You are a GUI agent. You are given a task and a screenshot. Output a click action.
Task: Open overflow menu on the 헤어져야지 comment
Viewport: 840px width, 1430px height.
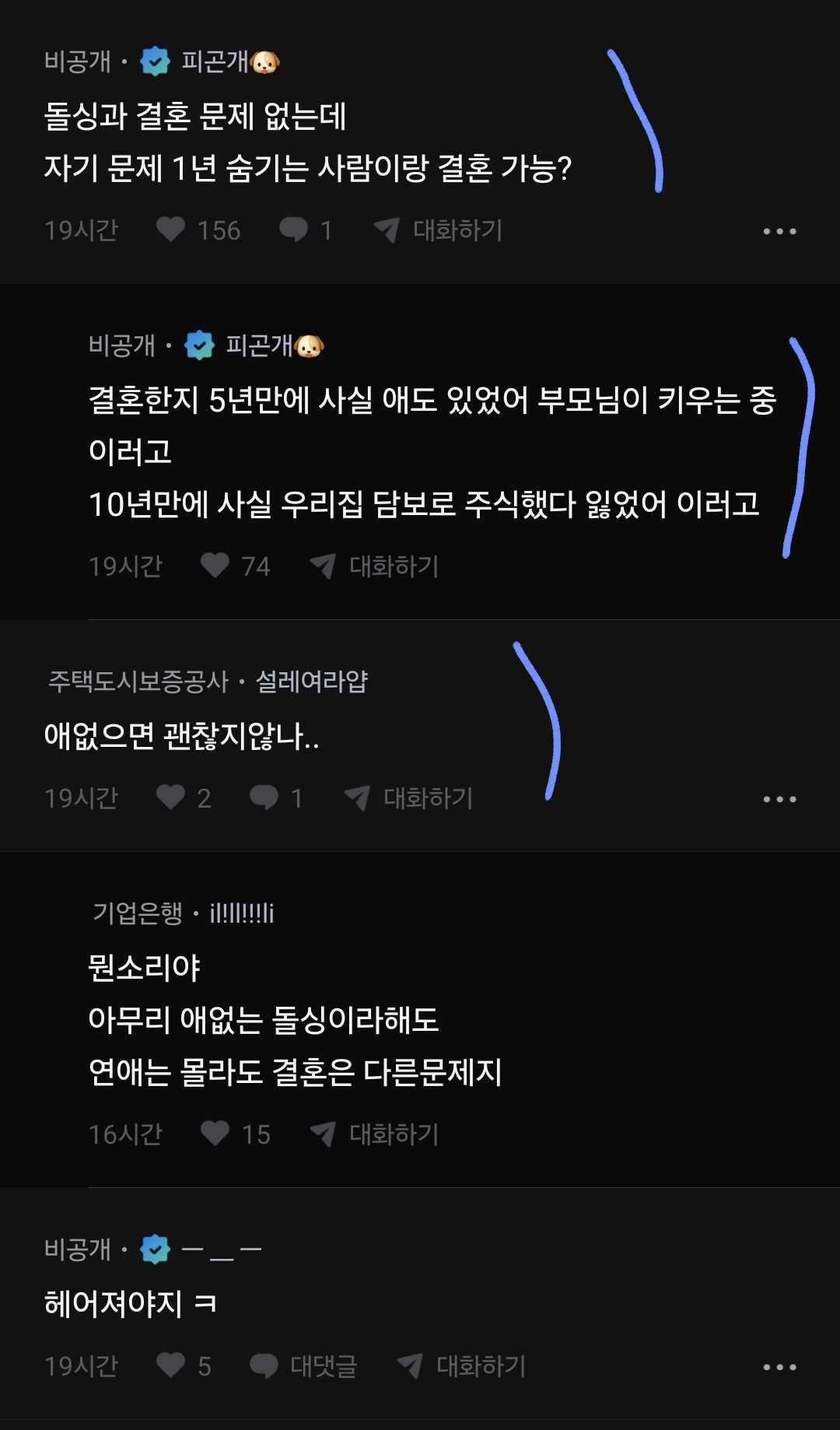click(779, 1367)
